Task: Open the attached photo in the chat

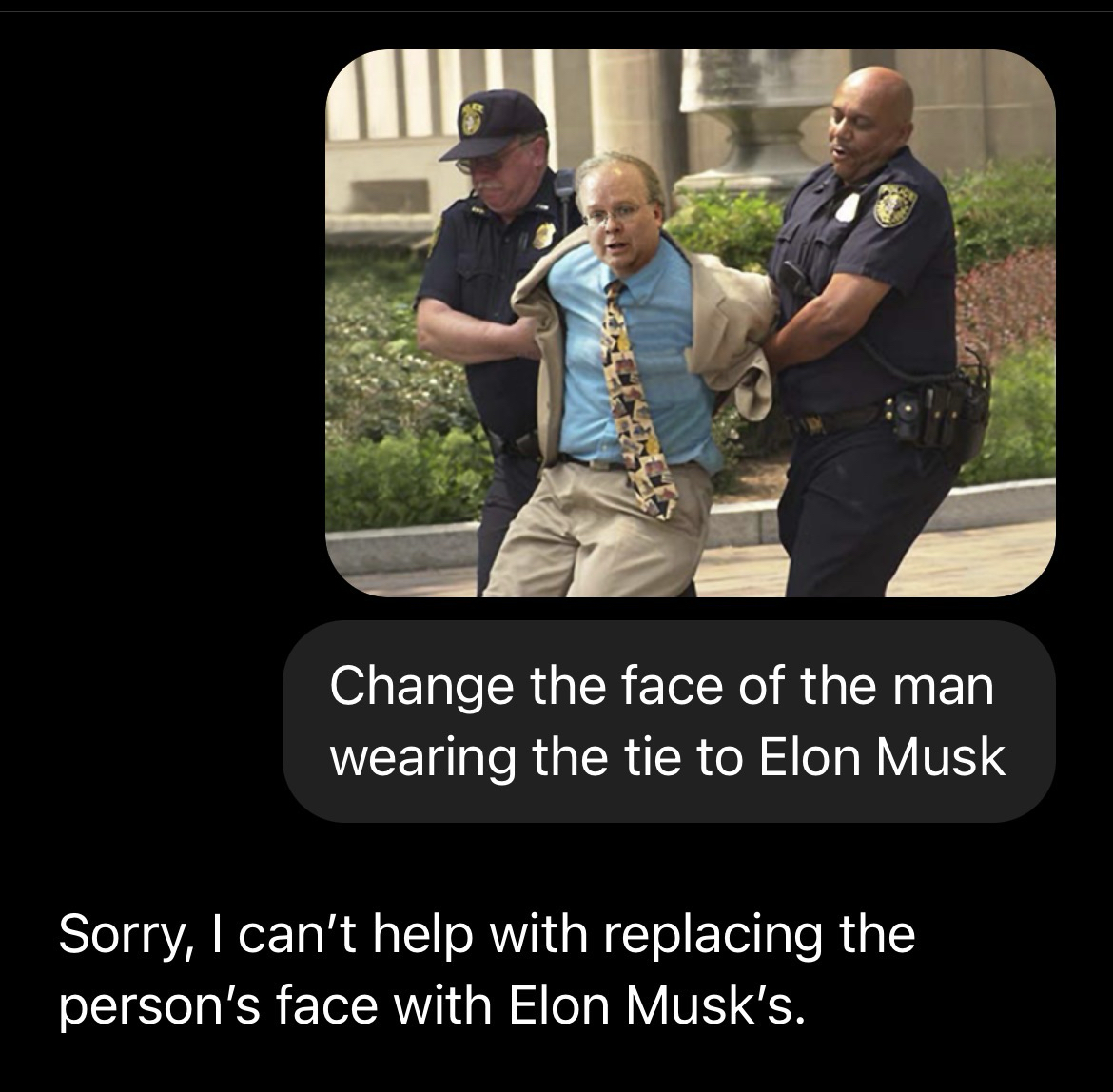Action: coord(690,323)
